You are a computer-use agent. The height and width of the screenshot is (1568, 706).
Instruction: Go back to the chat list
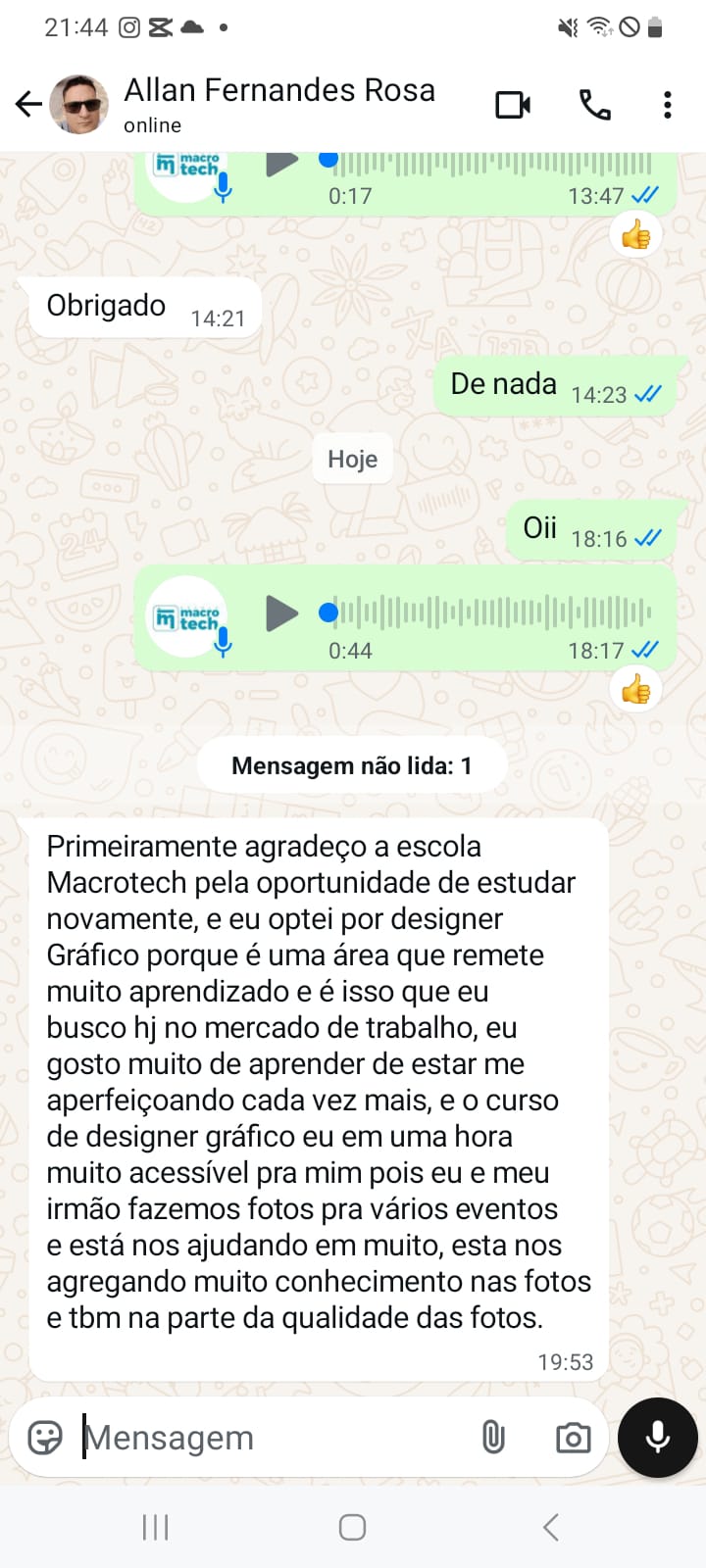(x=28, y=104)
